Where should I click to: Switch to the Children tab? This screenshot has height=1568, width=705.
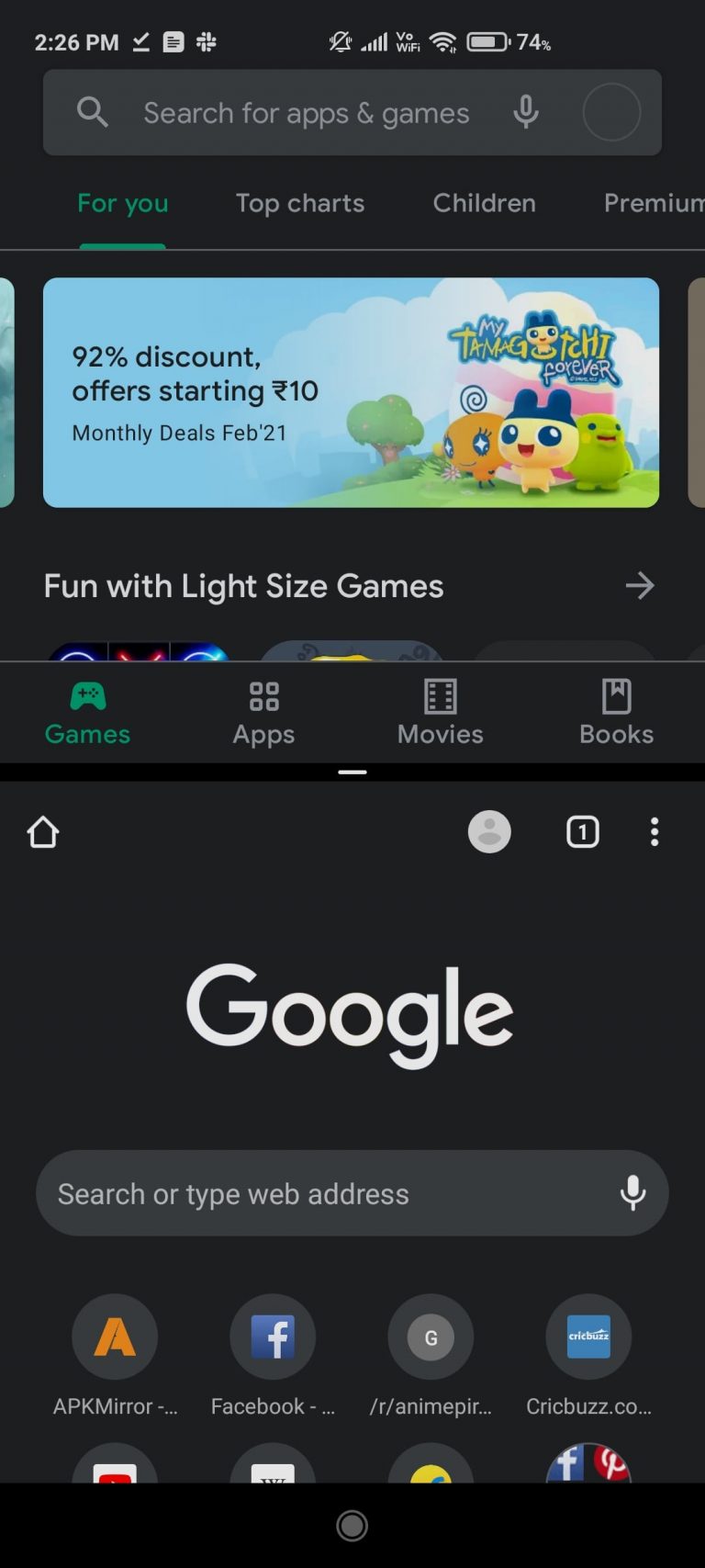(x=484, y=203)
